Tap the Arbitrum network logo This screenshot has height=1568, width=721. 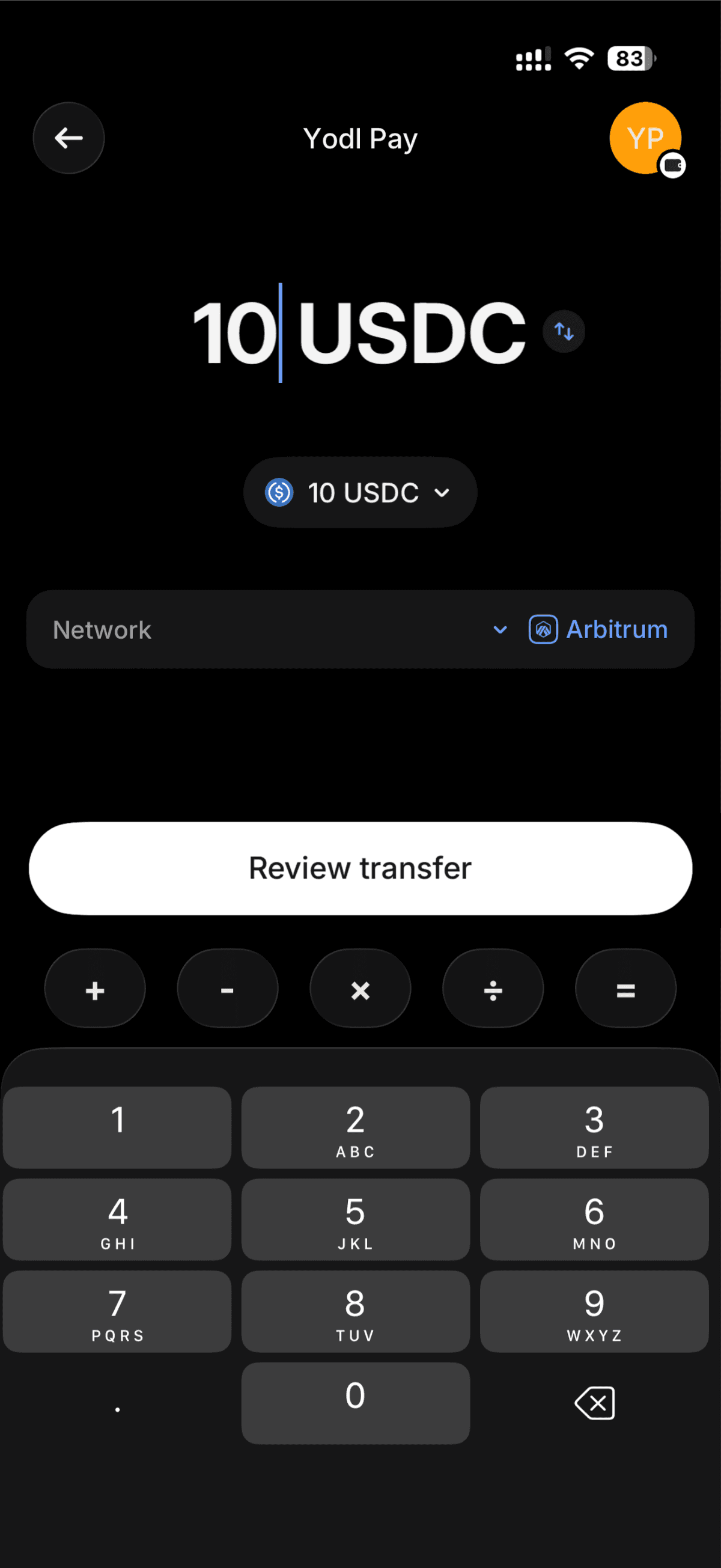click(x=543, y=629)
